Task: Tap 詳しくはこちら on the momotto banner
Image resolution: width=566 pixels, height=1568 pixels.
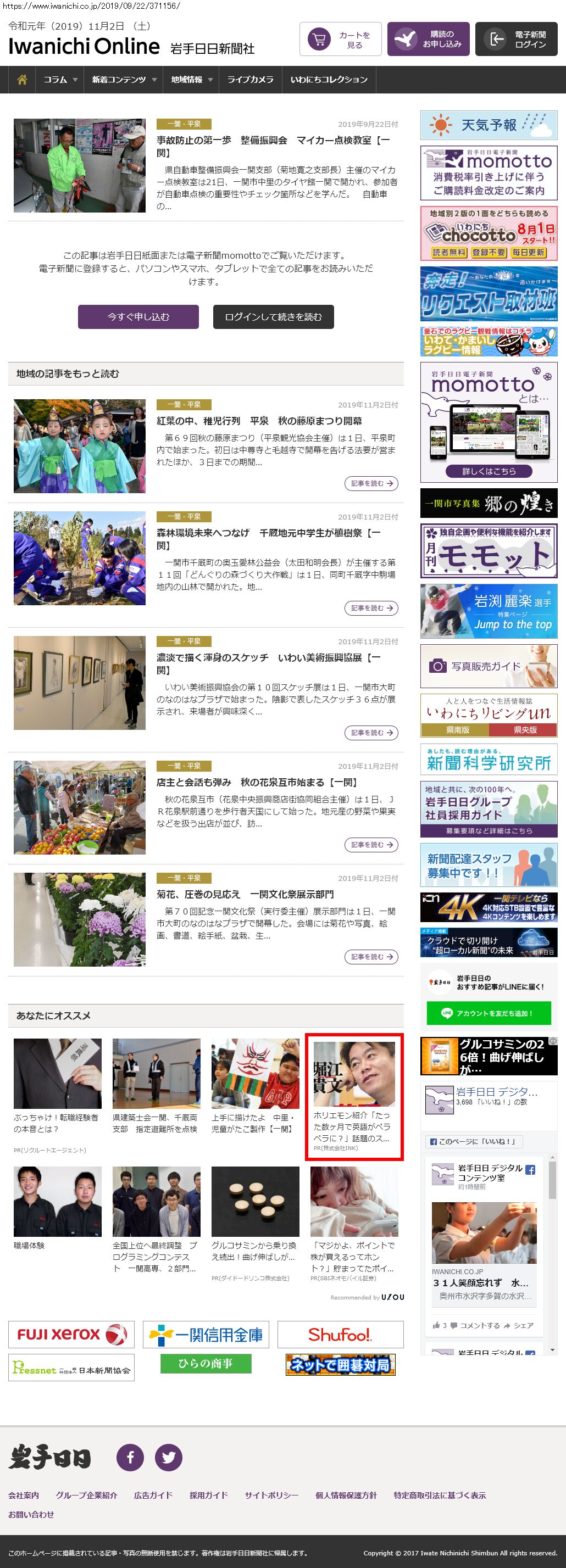Action: coord(489,471)
